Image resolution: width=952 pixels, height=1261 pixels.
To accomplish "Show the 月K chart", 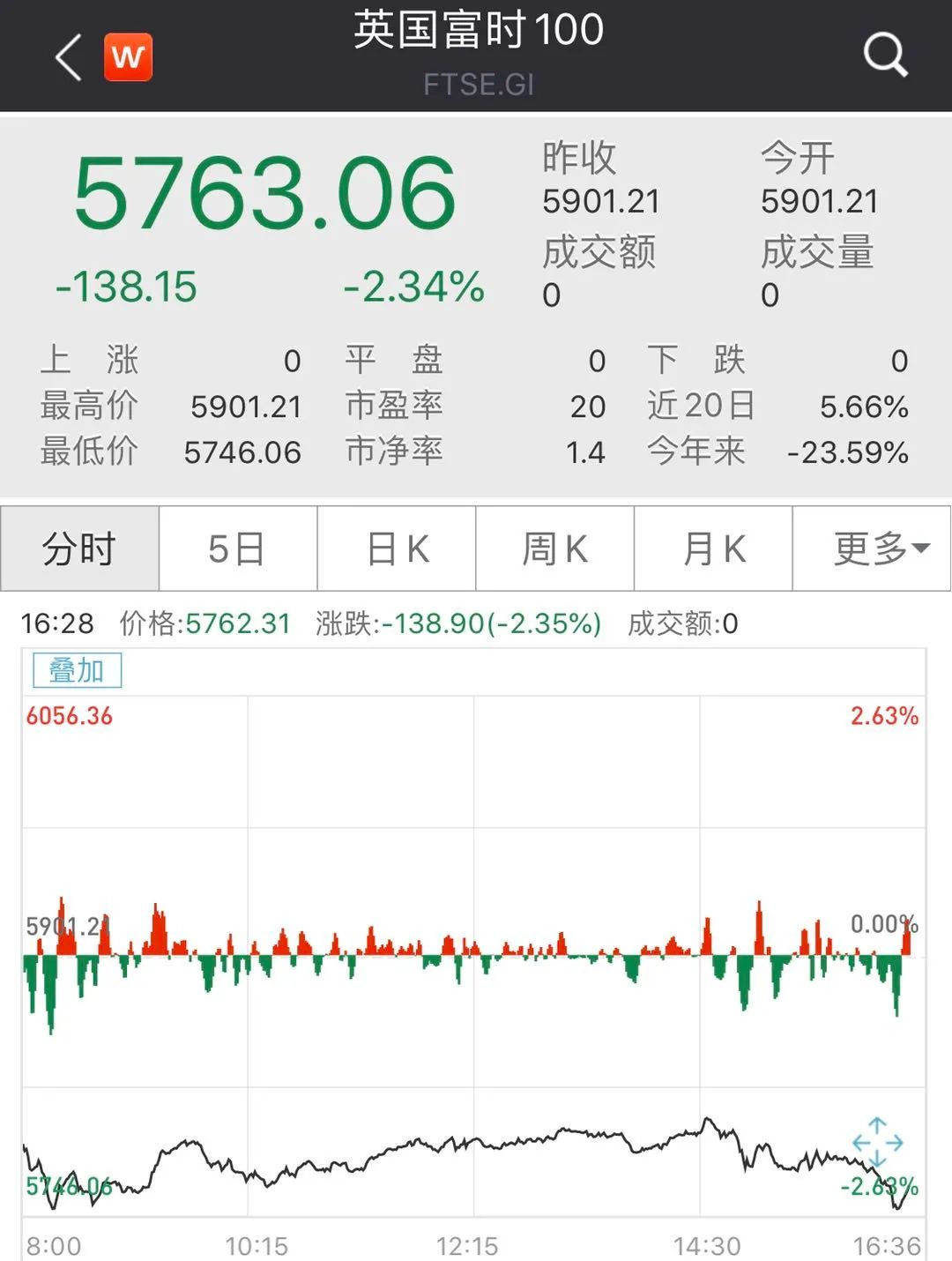I will [713, 548].
